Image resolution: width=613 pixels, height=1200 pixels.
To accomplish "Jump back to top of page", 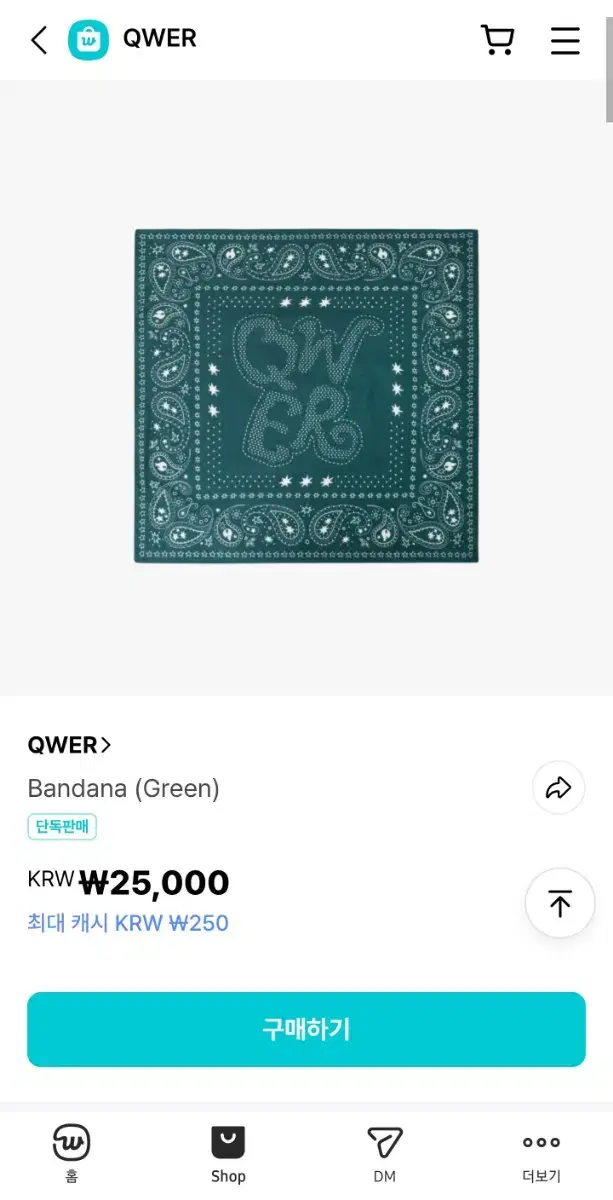I will click(560, 903).
